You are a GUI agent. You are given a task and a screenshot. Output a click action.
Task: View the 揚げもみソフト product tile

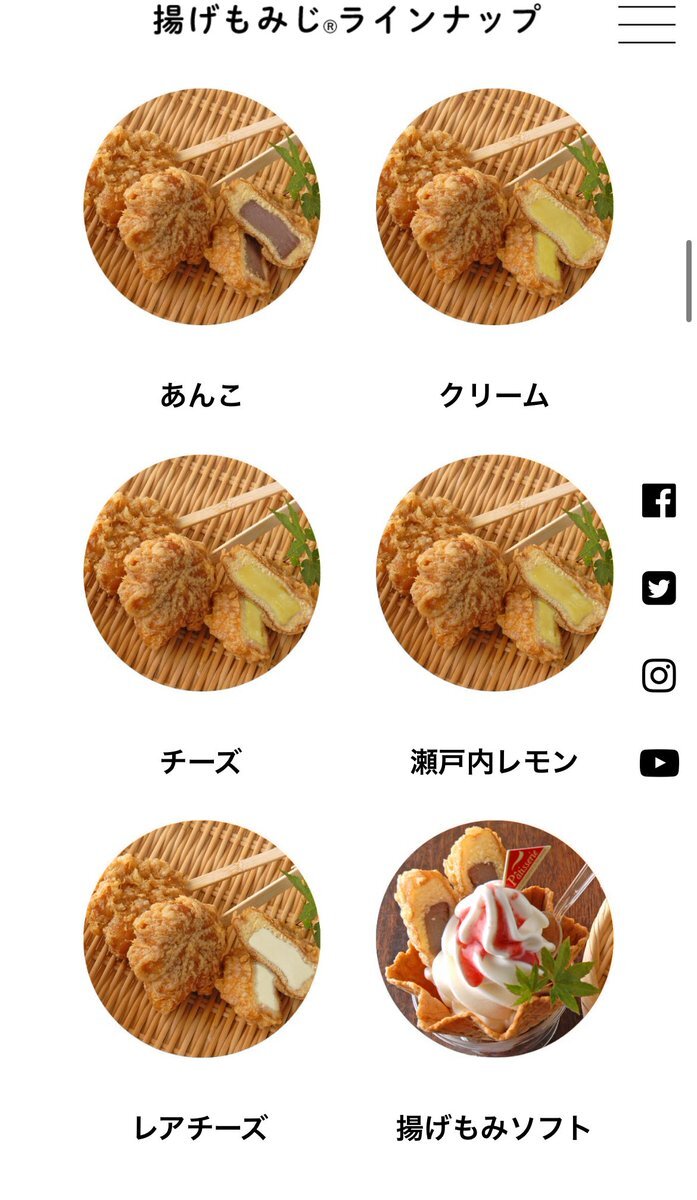[x=495, y=939]
